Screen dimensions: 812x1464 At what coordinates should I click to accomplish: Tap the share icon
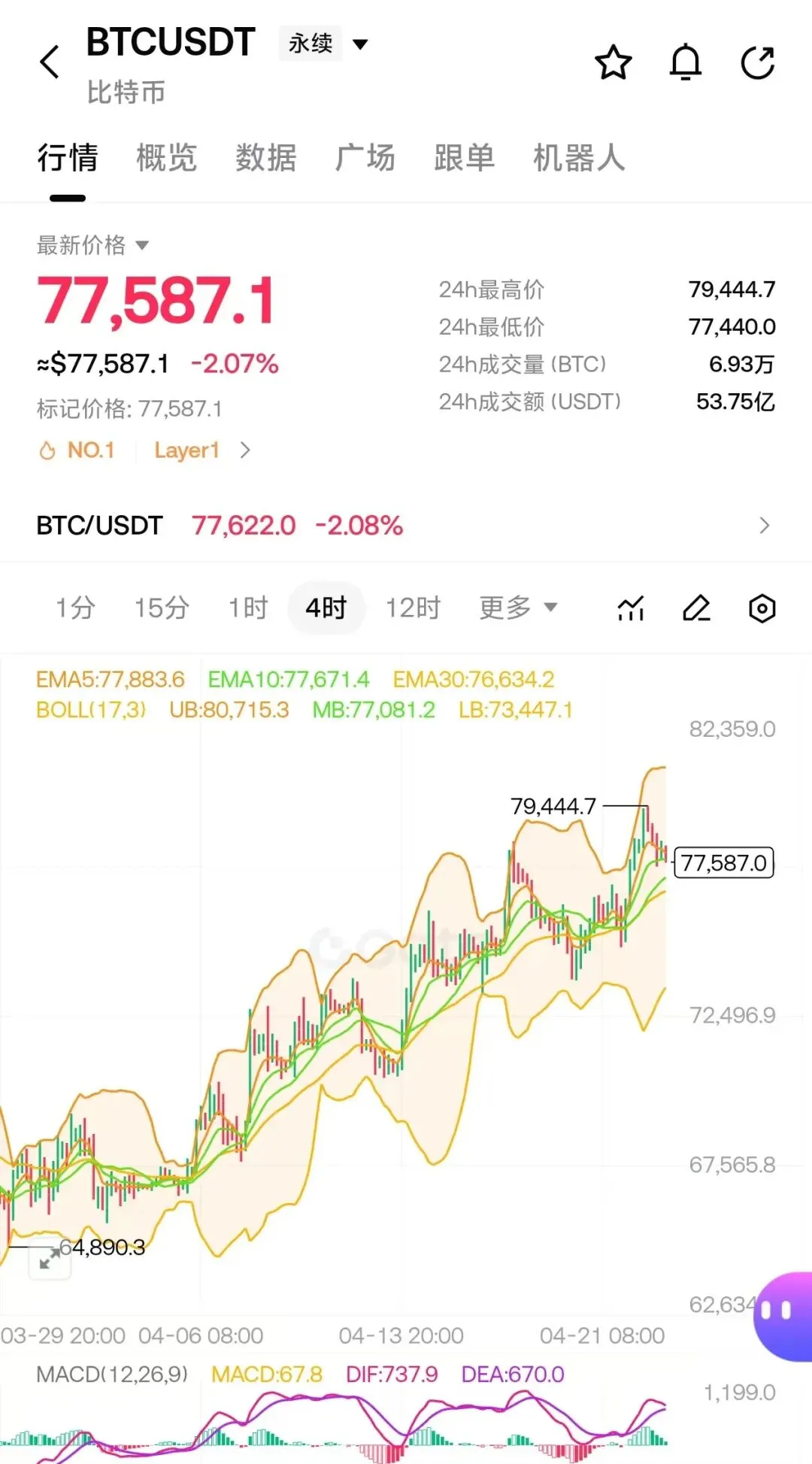pyautogui.click(x=757, y=62)
